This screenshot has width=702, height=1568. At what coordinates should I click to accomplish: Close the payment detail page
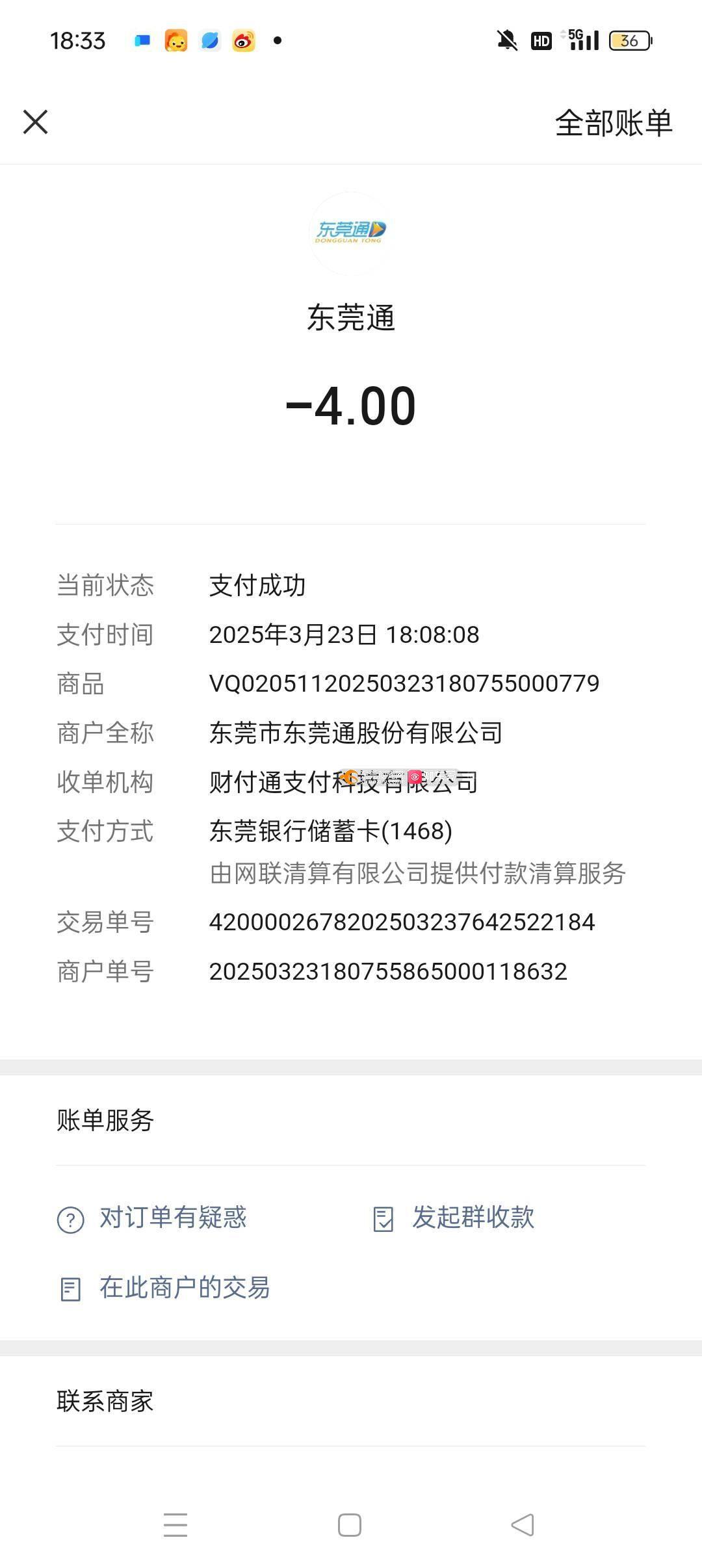click(x=36, y=122)
